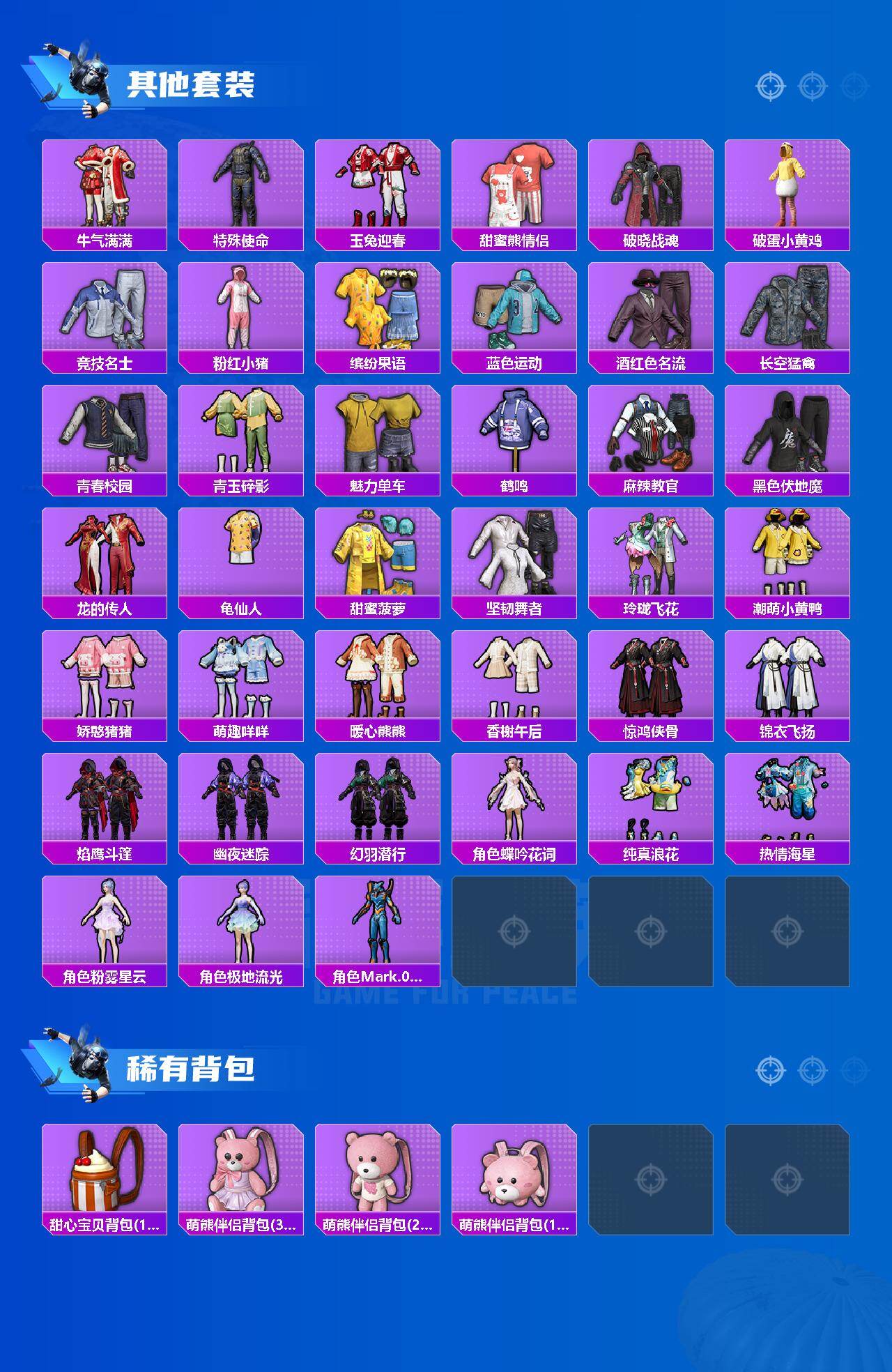Click the first crosshair icon beside 其他套装
892x1372 pixels.
[770, 87]
